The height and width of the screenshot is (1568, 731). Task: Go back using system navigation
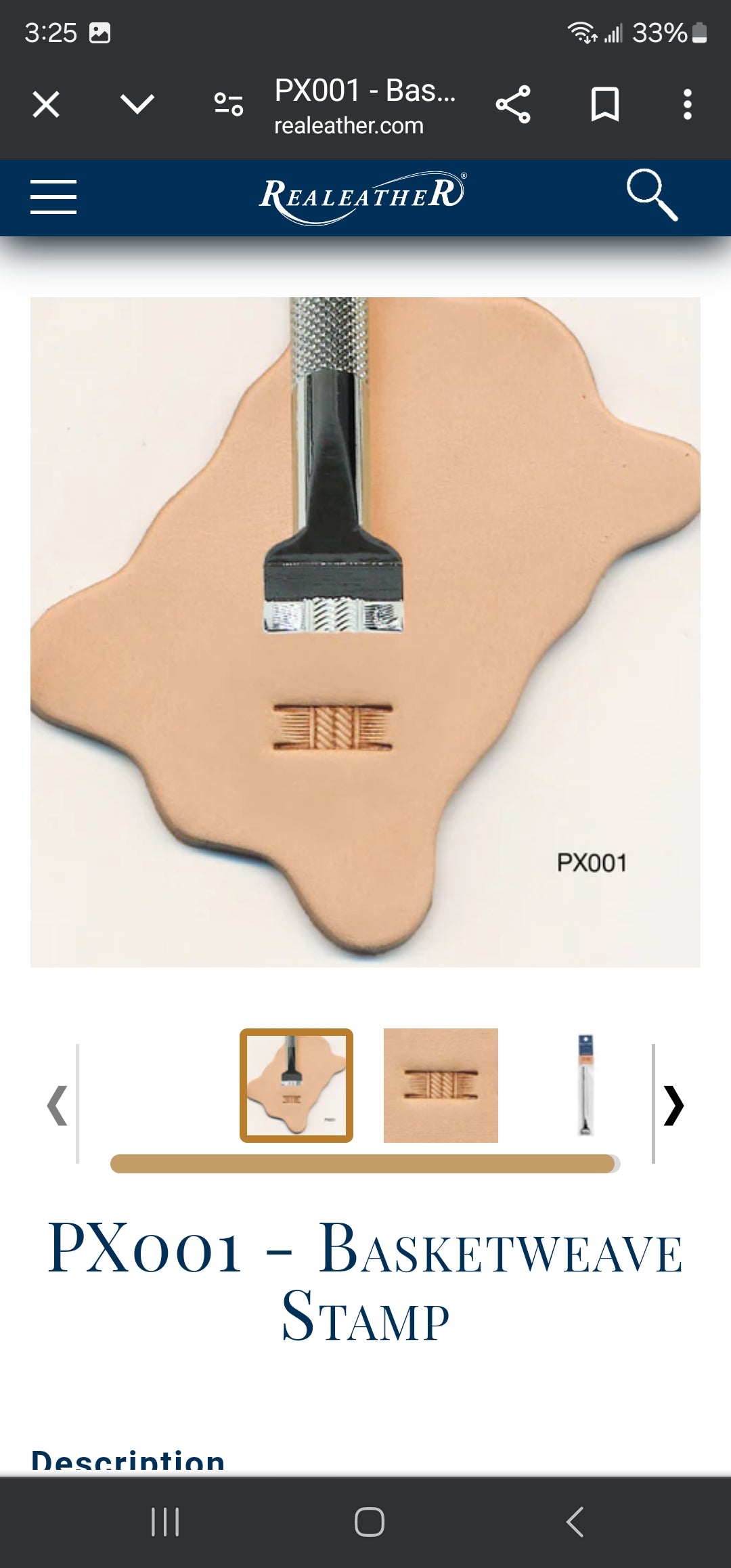(575, 1522)
